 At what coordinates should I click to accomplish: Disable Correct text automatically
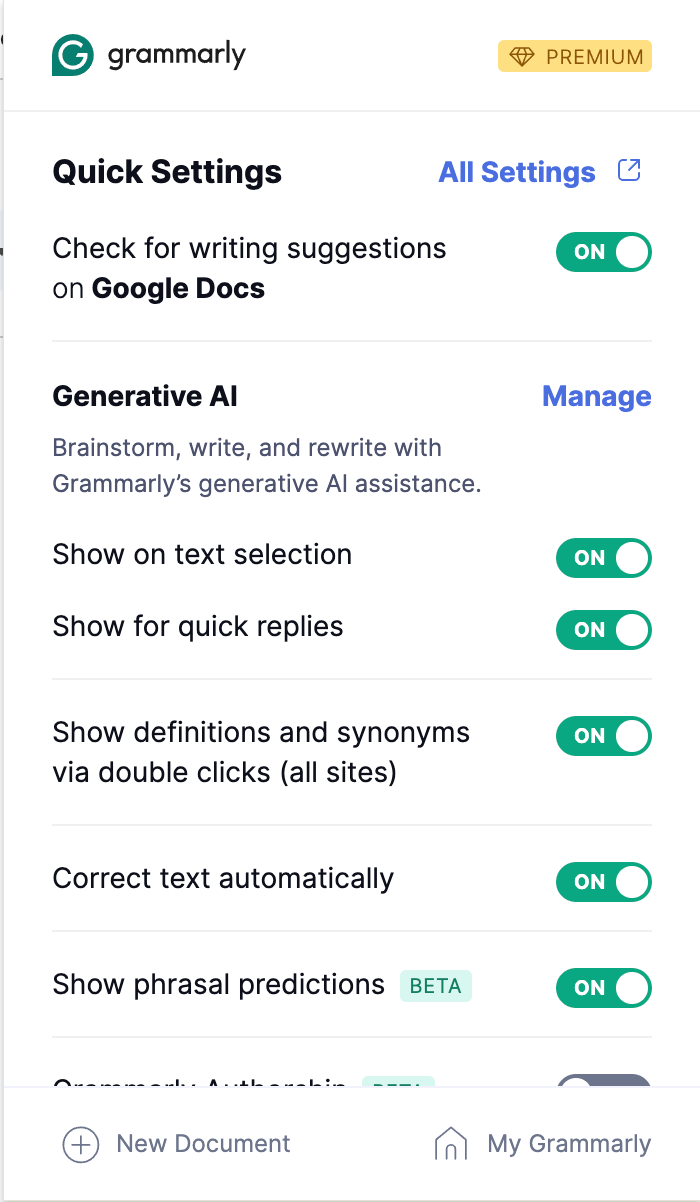(x=603, y=882)
